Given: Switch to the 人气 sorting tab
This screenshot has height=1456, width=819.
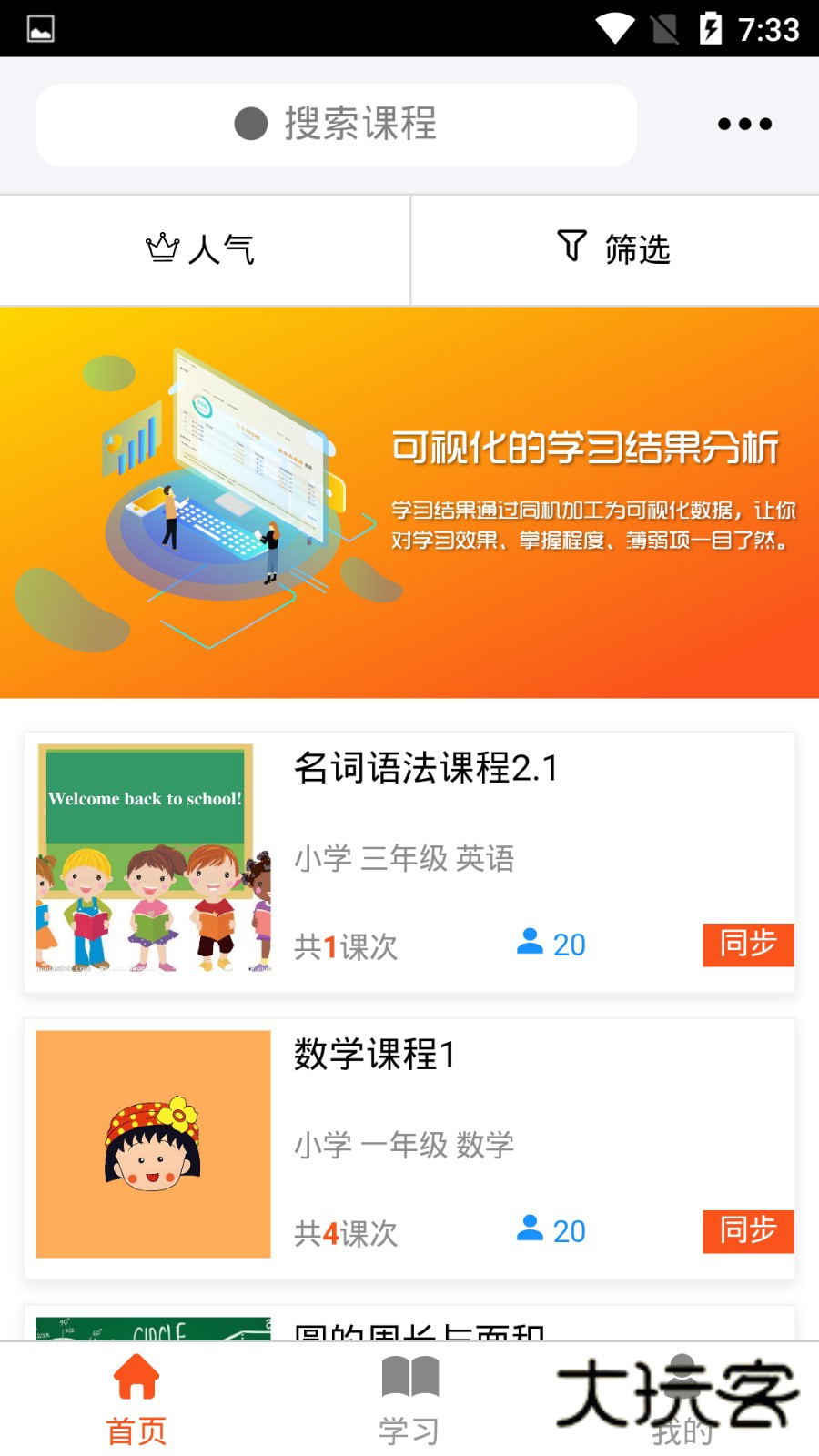Looking at the screenshot, I should (x=204, y=248).
